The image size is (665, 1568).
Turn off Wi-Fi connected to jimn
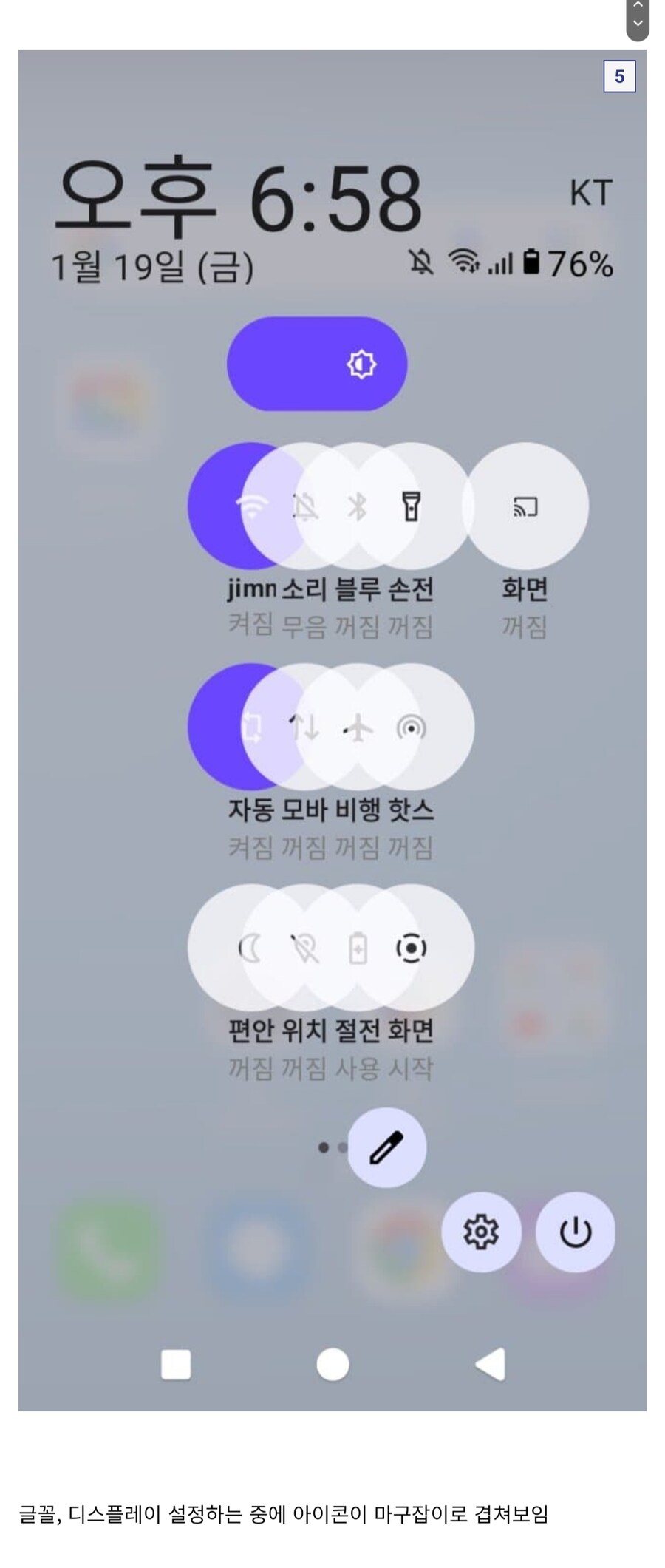(x=251, y=506)
